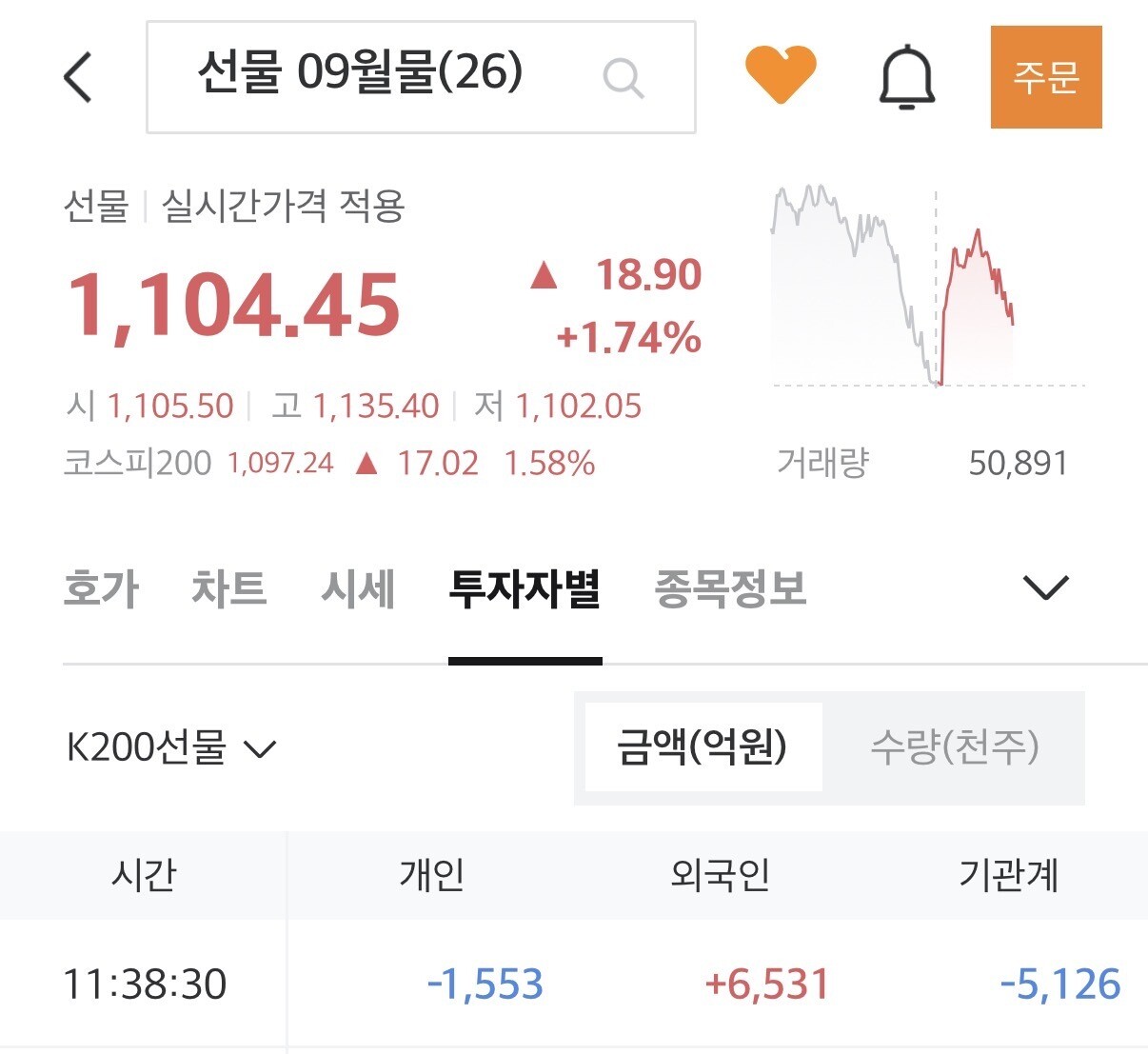Open the mini price chart

coord(928,286)
